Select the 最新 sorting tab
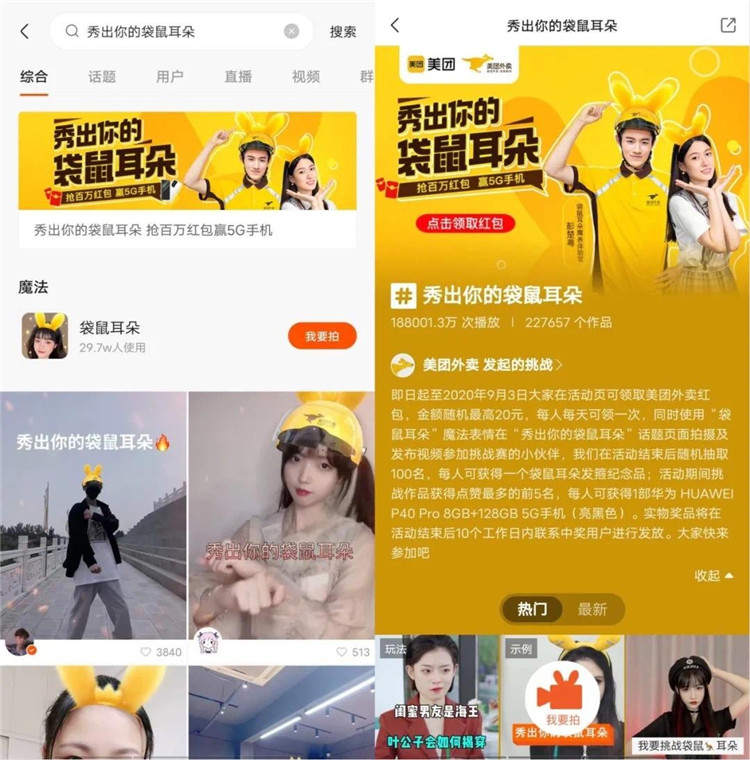The image size is (750, 760). (x=592, y=609)
